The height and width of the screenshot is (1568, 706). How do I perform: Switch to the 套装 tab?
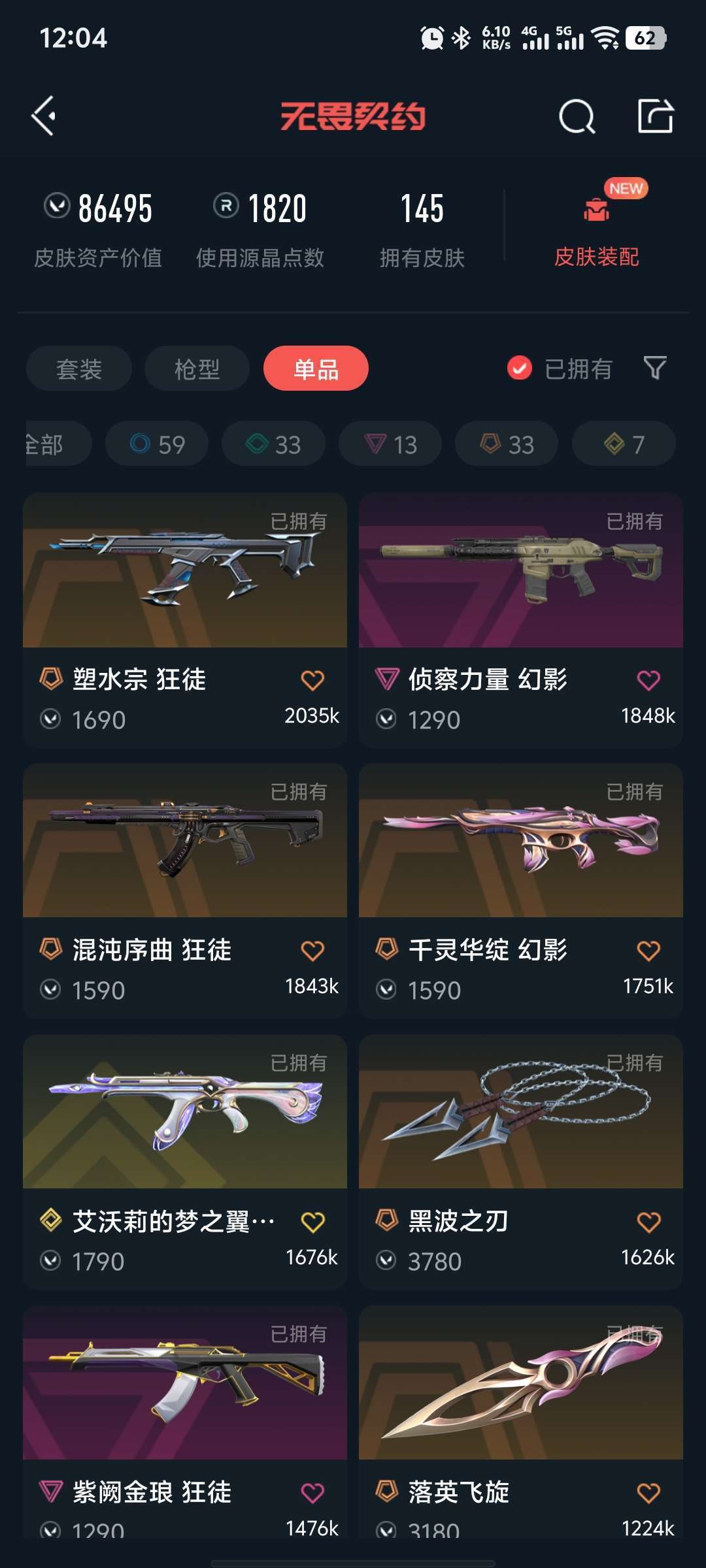[x=79, y=368]
